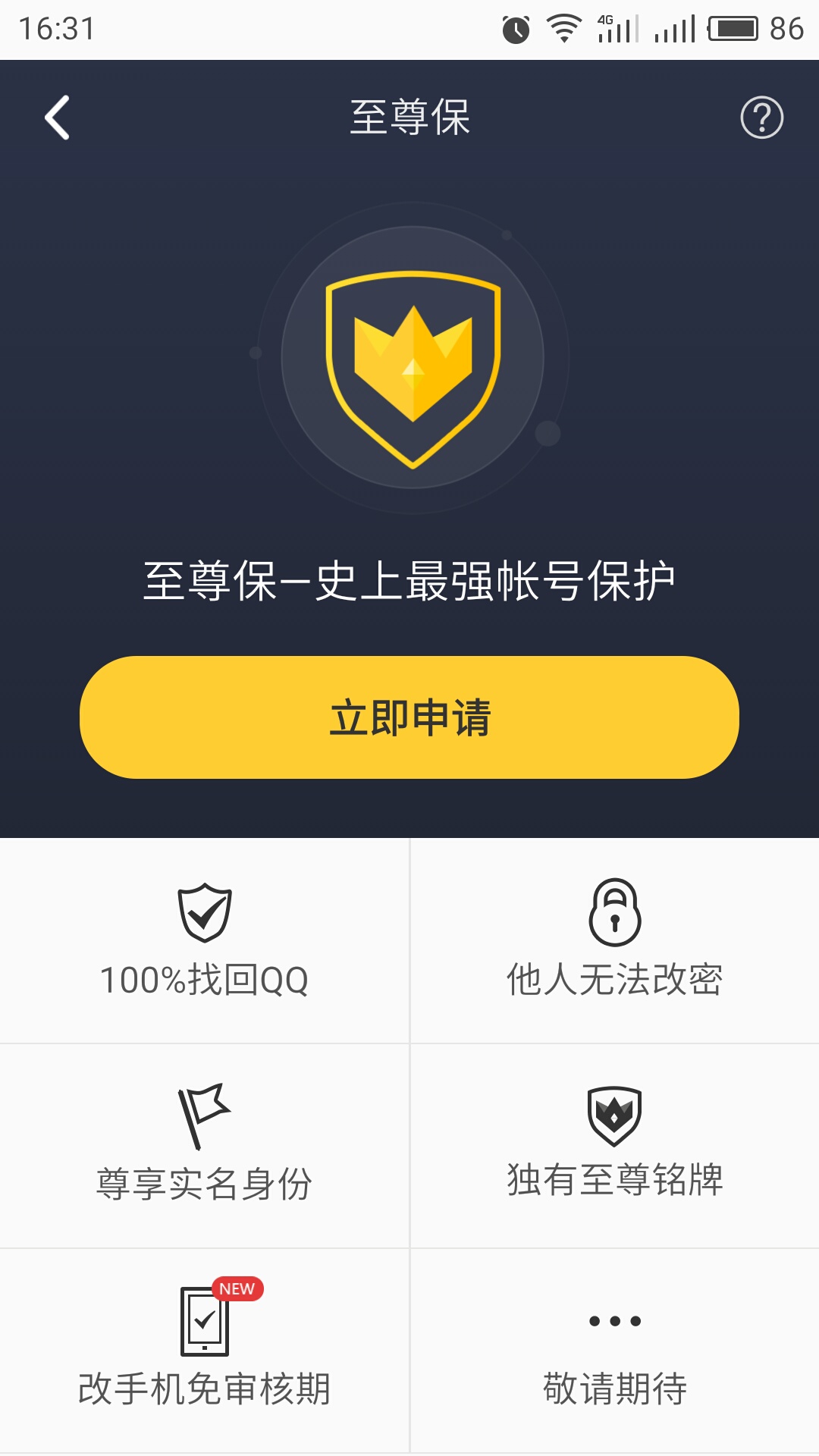Click the golden shield crown emblem

coord(409,372)
